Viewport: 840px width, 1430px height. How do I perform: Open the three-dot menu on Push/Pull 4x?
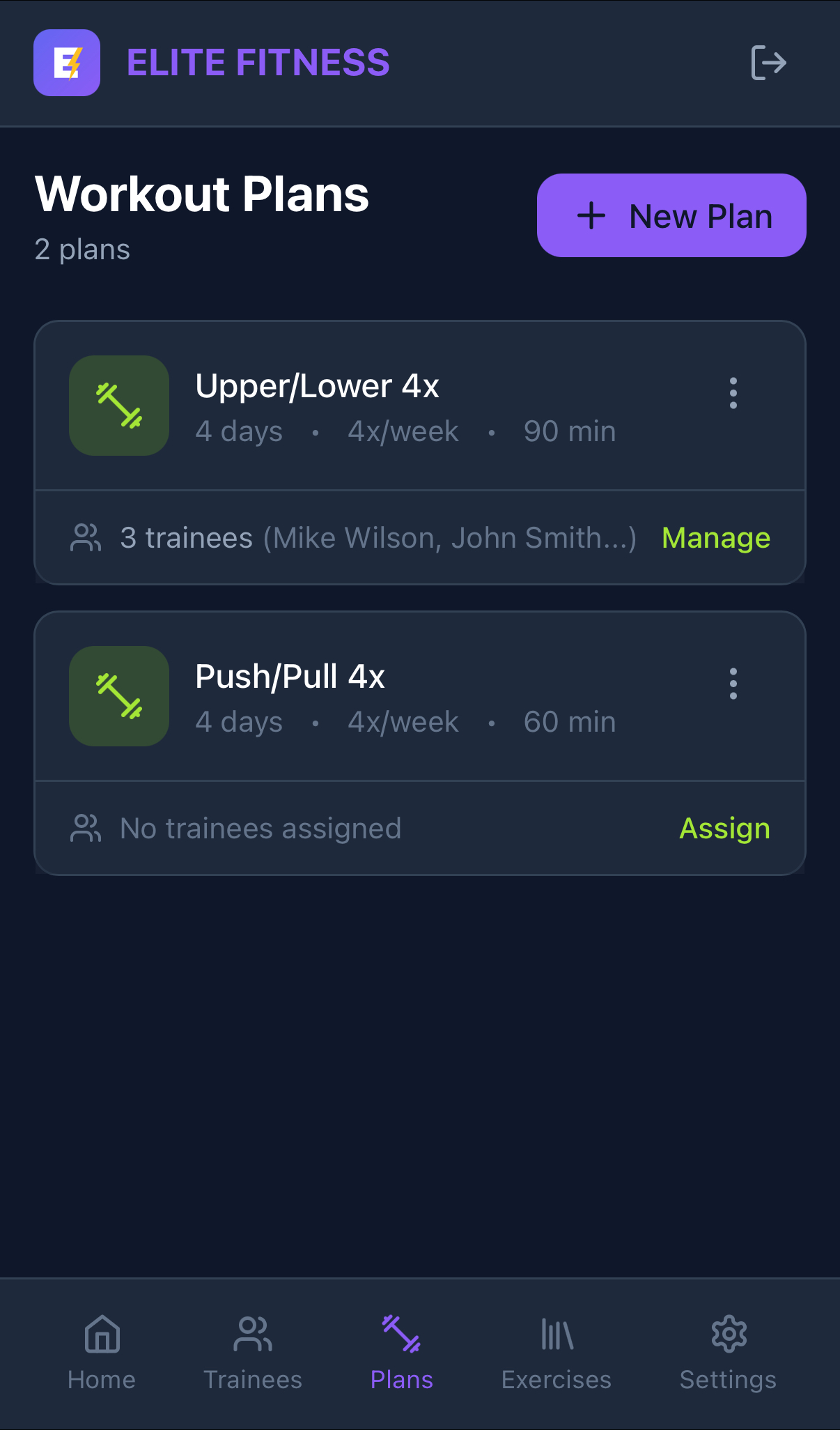coord(733,683)
